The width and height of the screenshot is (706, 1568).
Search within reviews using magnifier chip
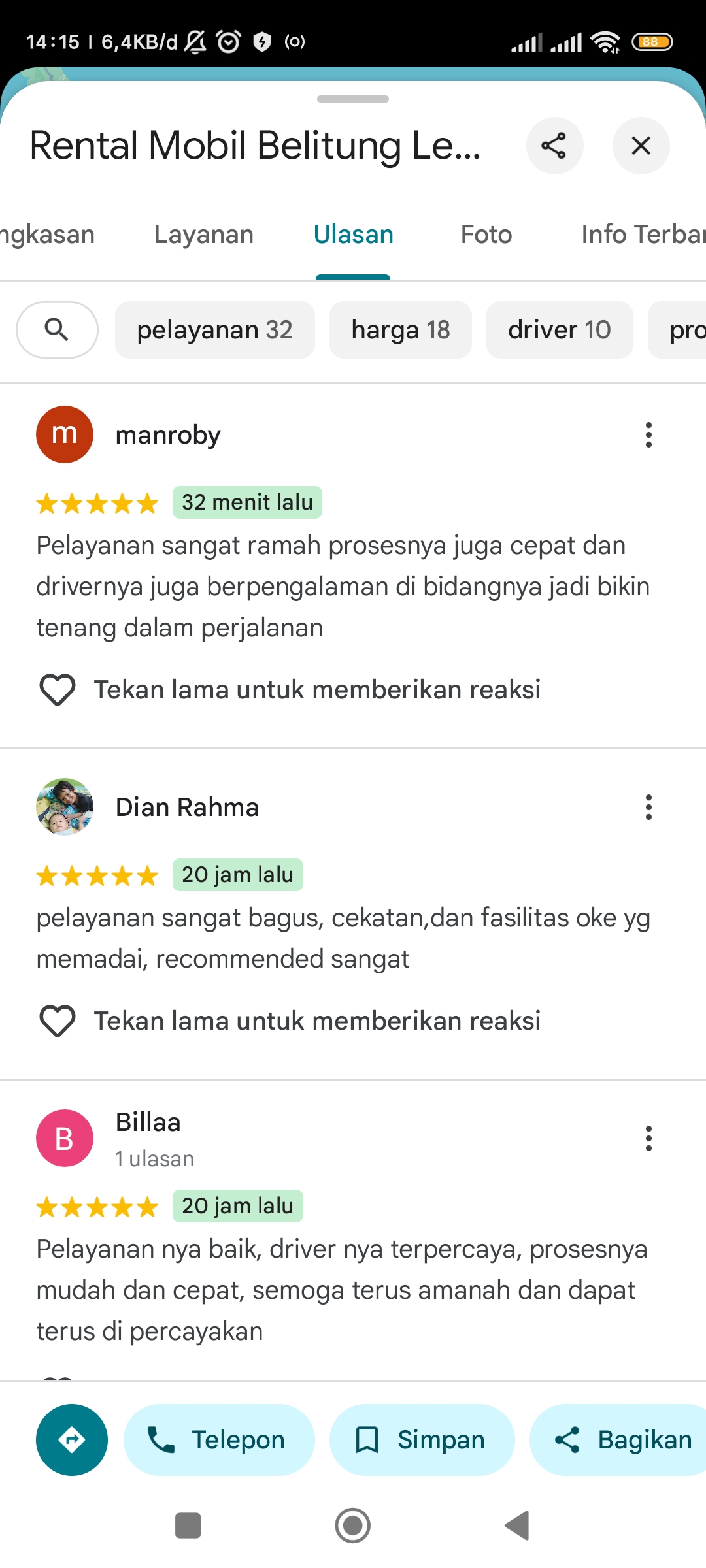point(57,330)
